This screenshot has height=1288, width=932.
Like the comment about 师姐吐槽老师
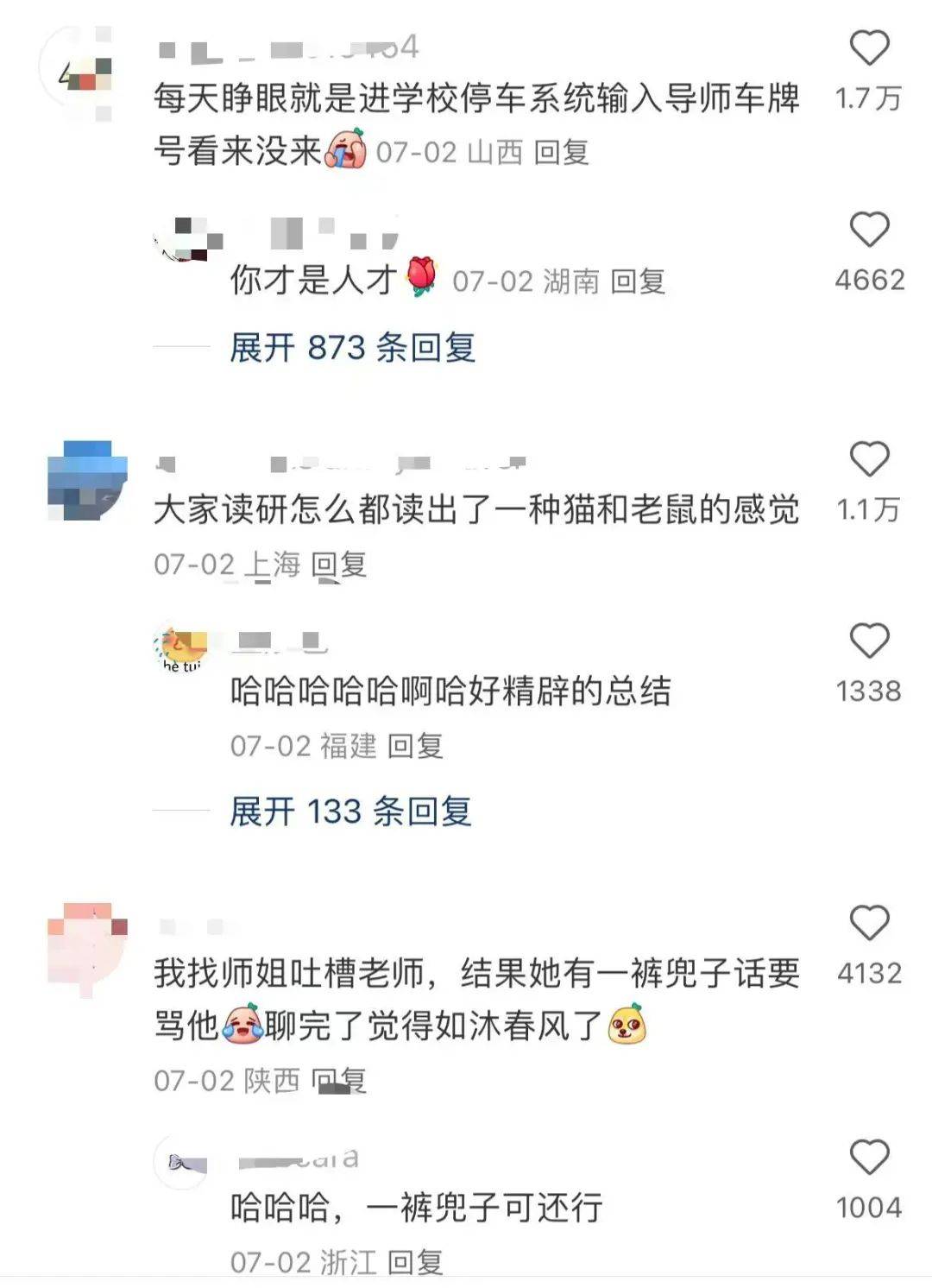coord(869,924)
